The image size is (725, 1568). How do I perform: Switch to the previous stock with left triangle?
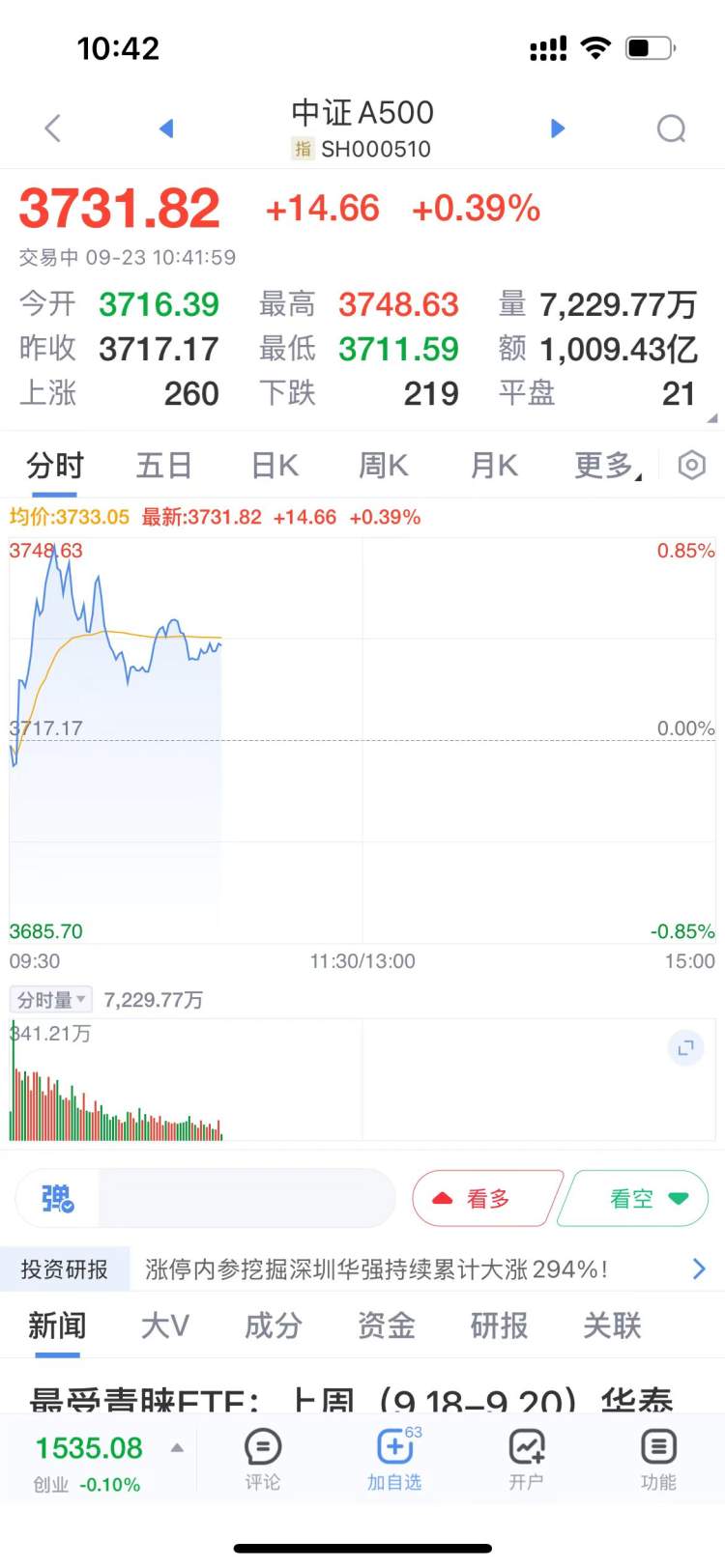pyautogui.click(x=166, y=128)
